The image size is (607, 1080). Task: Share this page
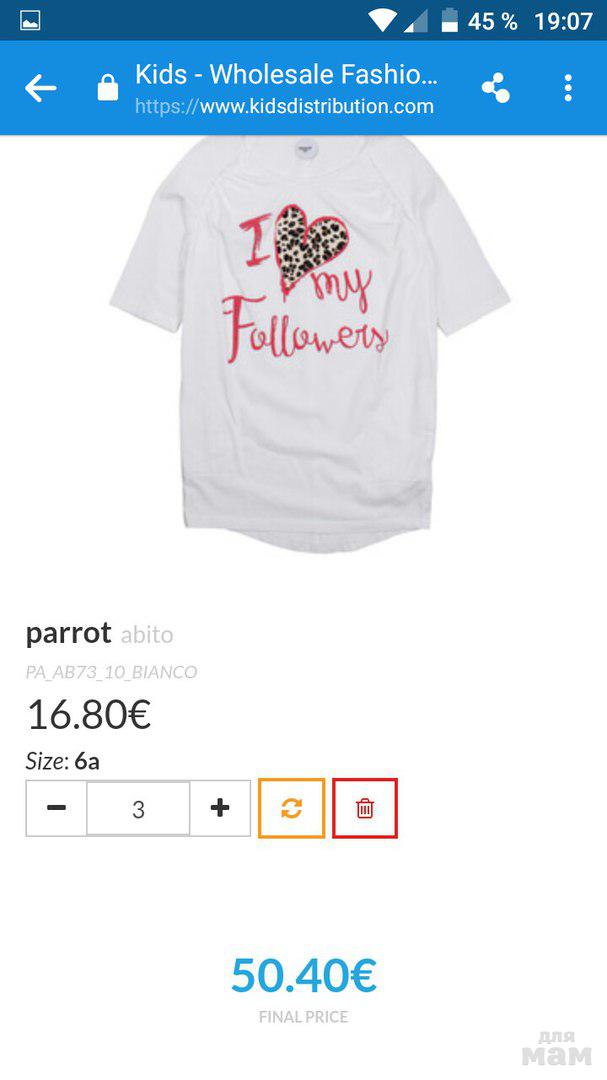point(495,88)
